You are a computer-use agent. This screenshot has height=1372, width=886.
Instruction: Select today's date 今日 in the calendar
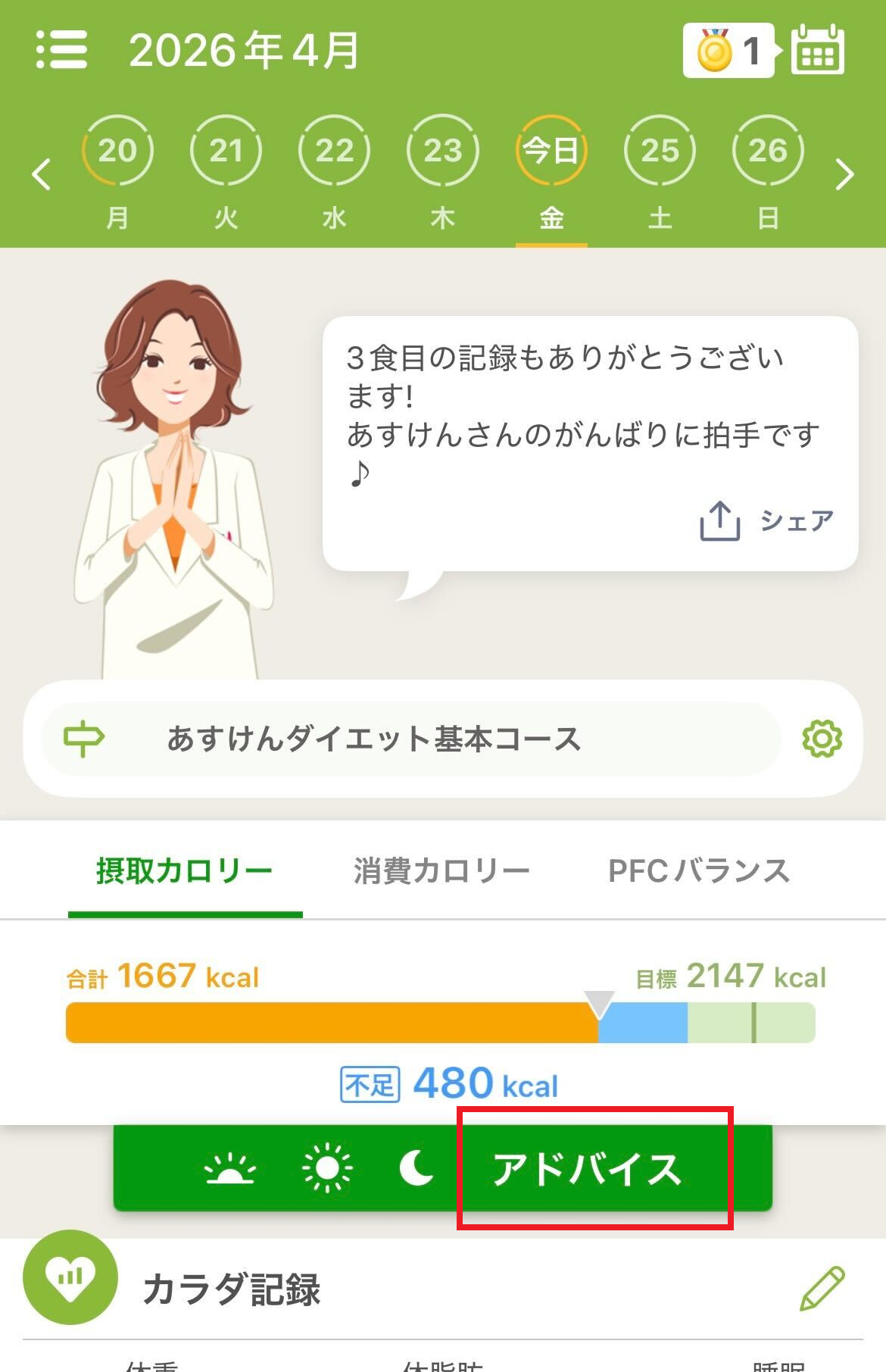[x=551, y=151]
